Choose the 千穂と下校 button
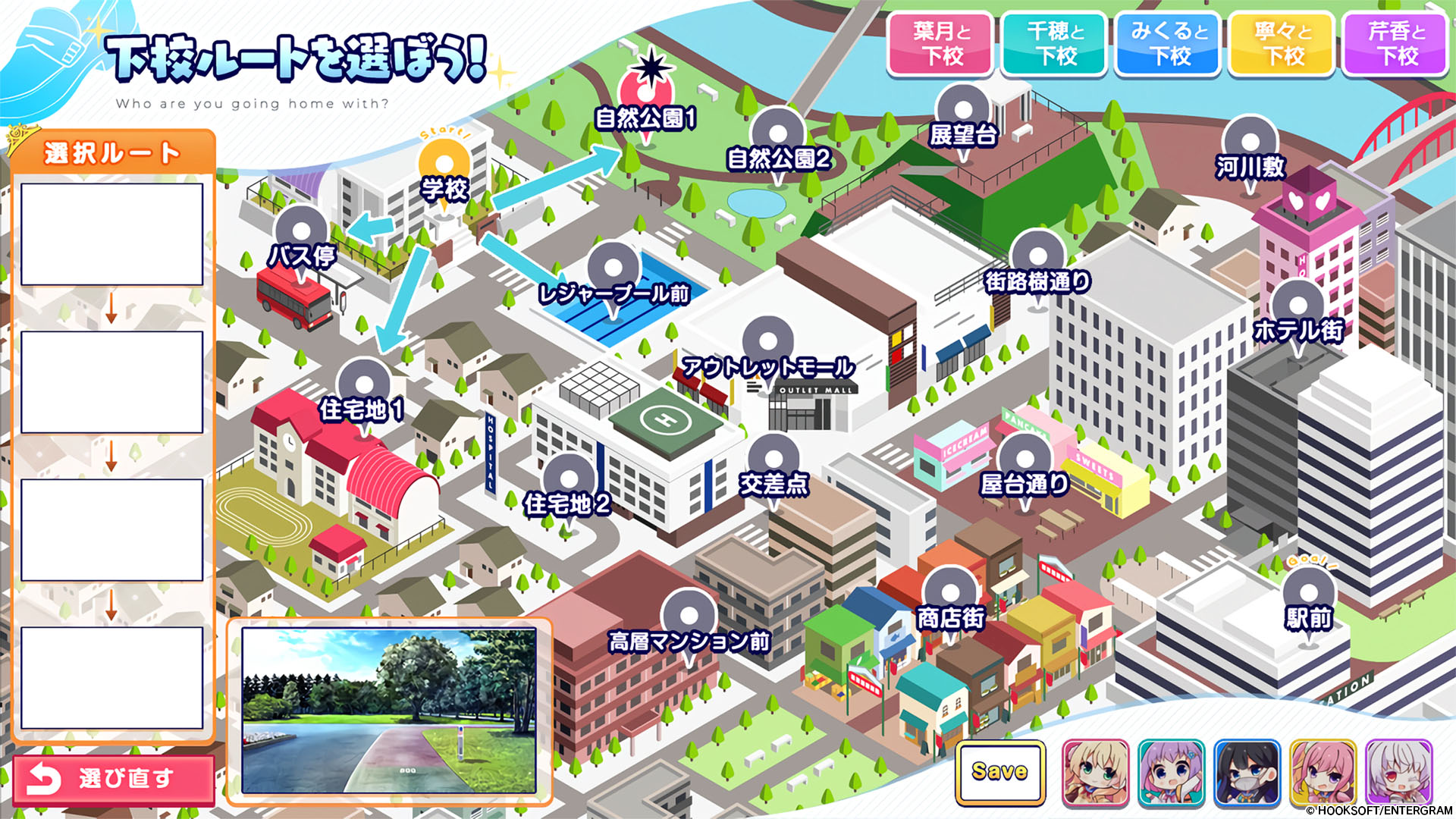The image size is (1456, 819). pos(1055,44)
